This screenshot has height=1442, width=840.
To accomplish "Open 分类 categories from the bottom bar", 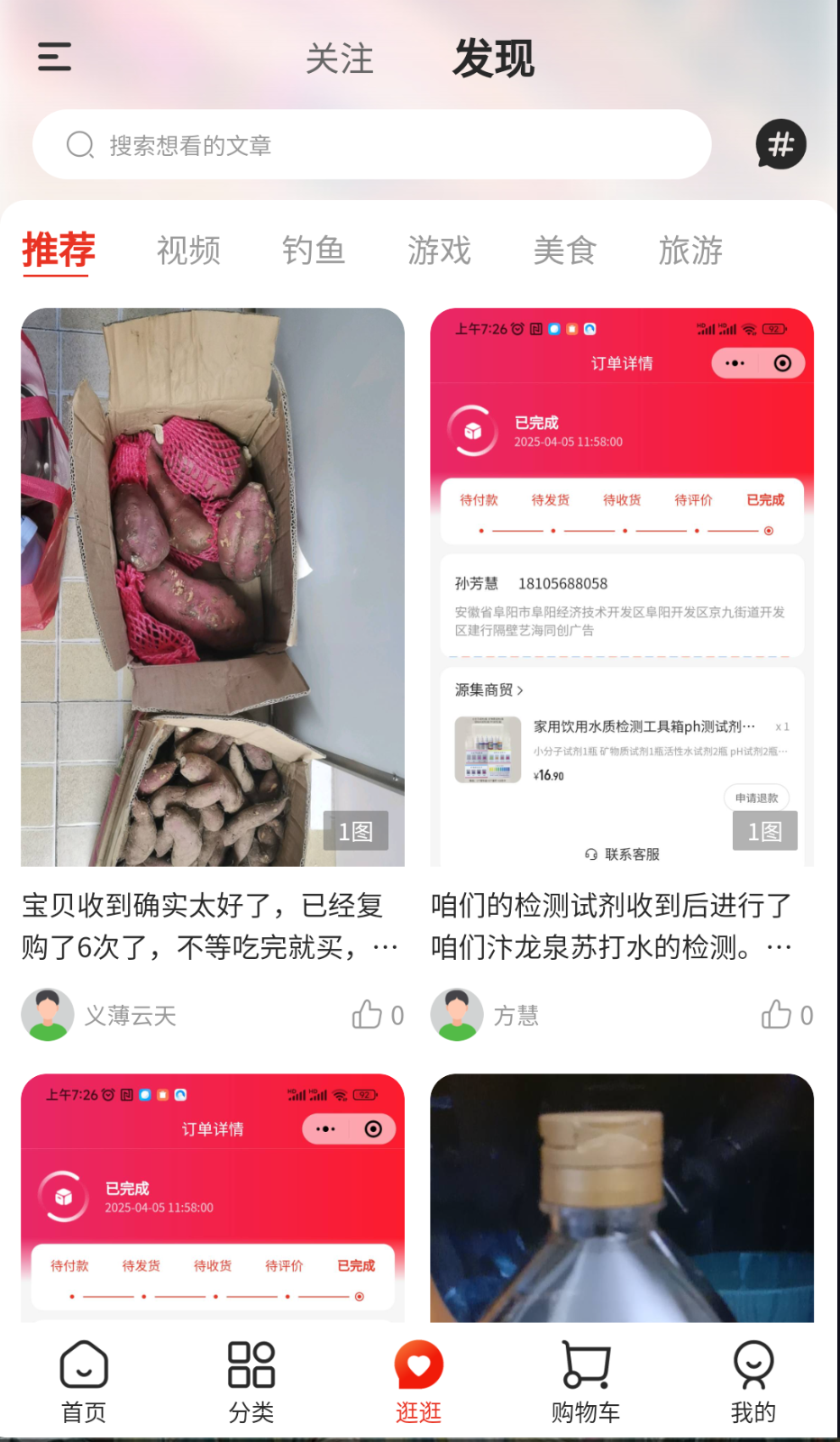I will pyautogui.click(x=251, y=1381).
